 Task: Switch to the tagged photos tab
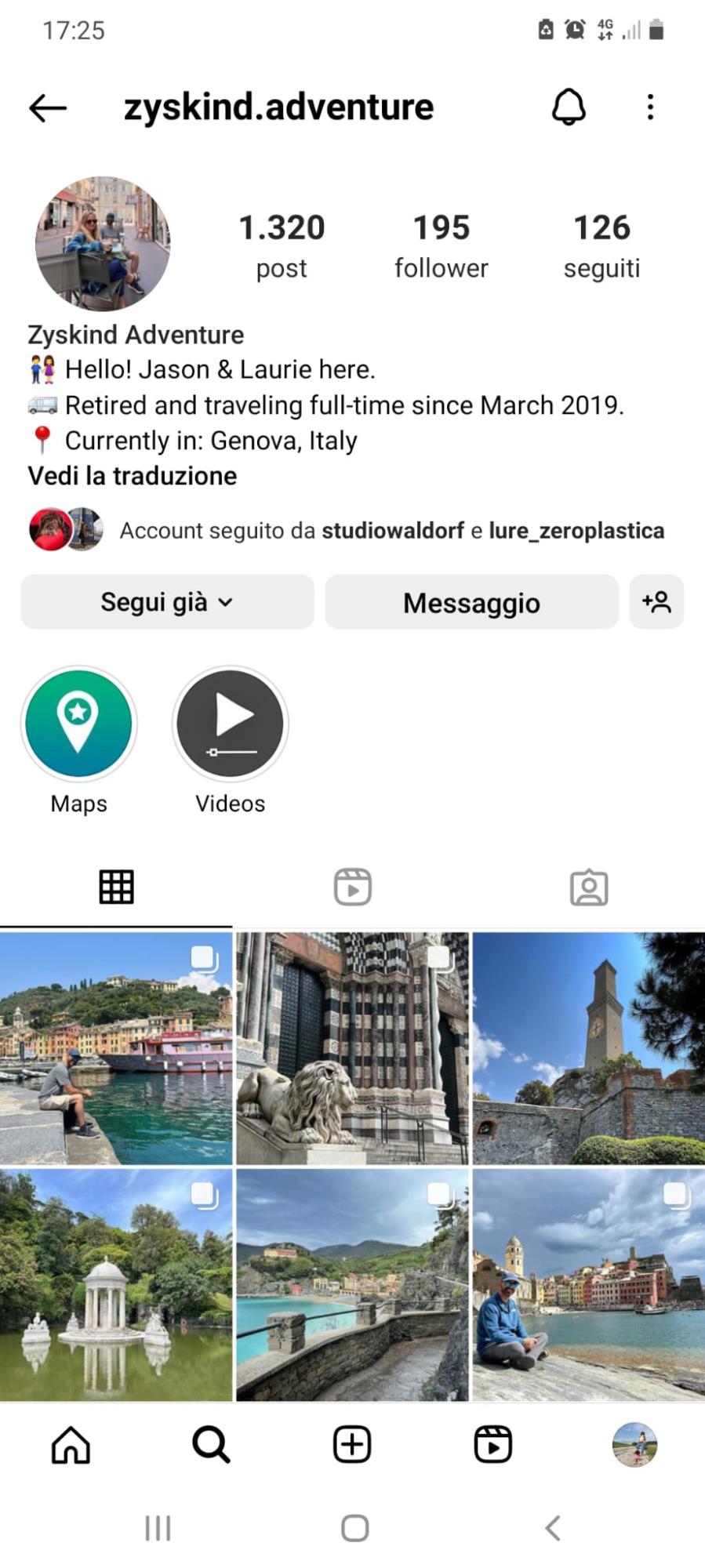pos(589,887)
